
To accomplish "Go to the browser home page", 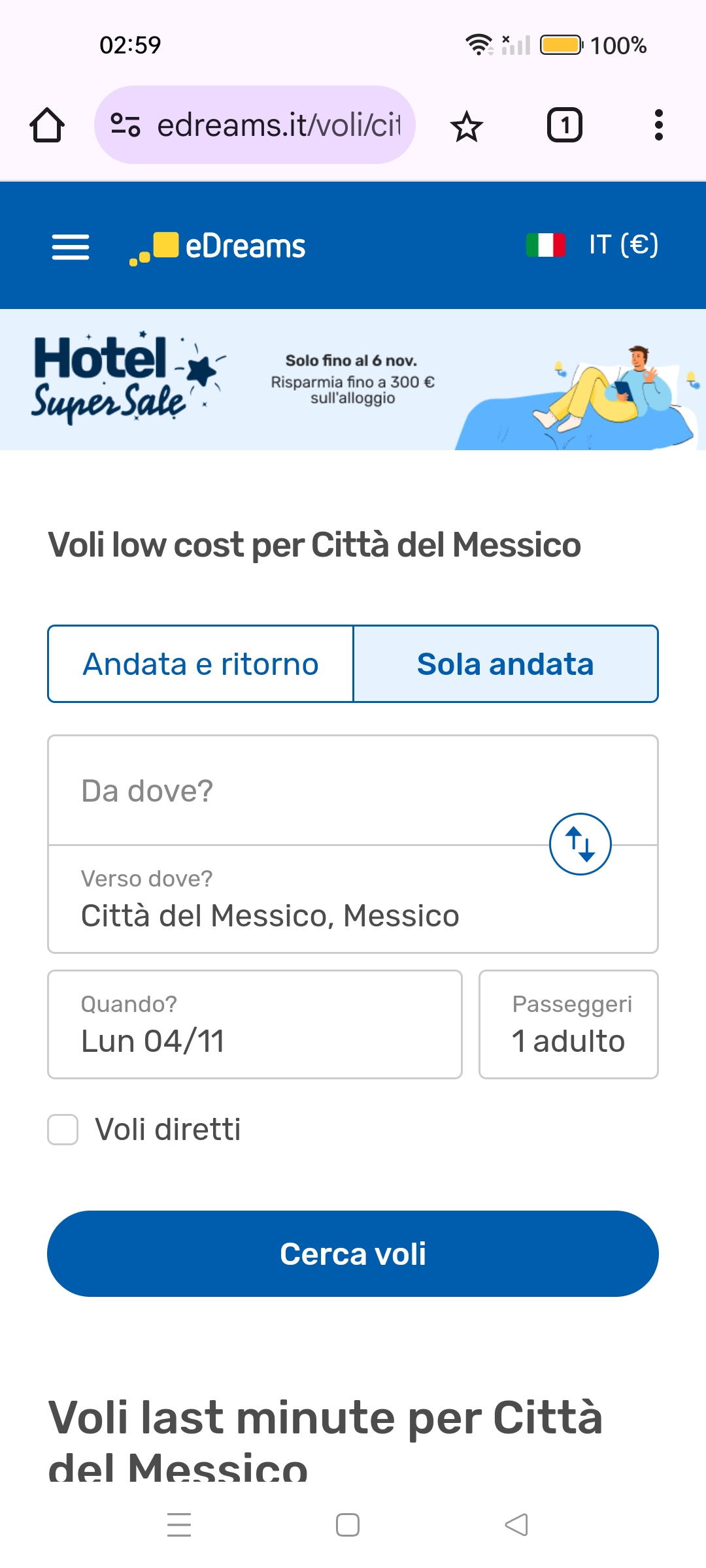I will pyautogui.click(x=47, y=125).
